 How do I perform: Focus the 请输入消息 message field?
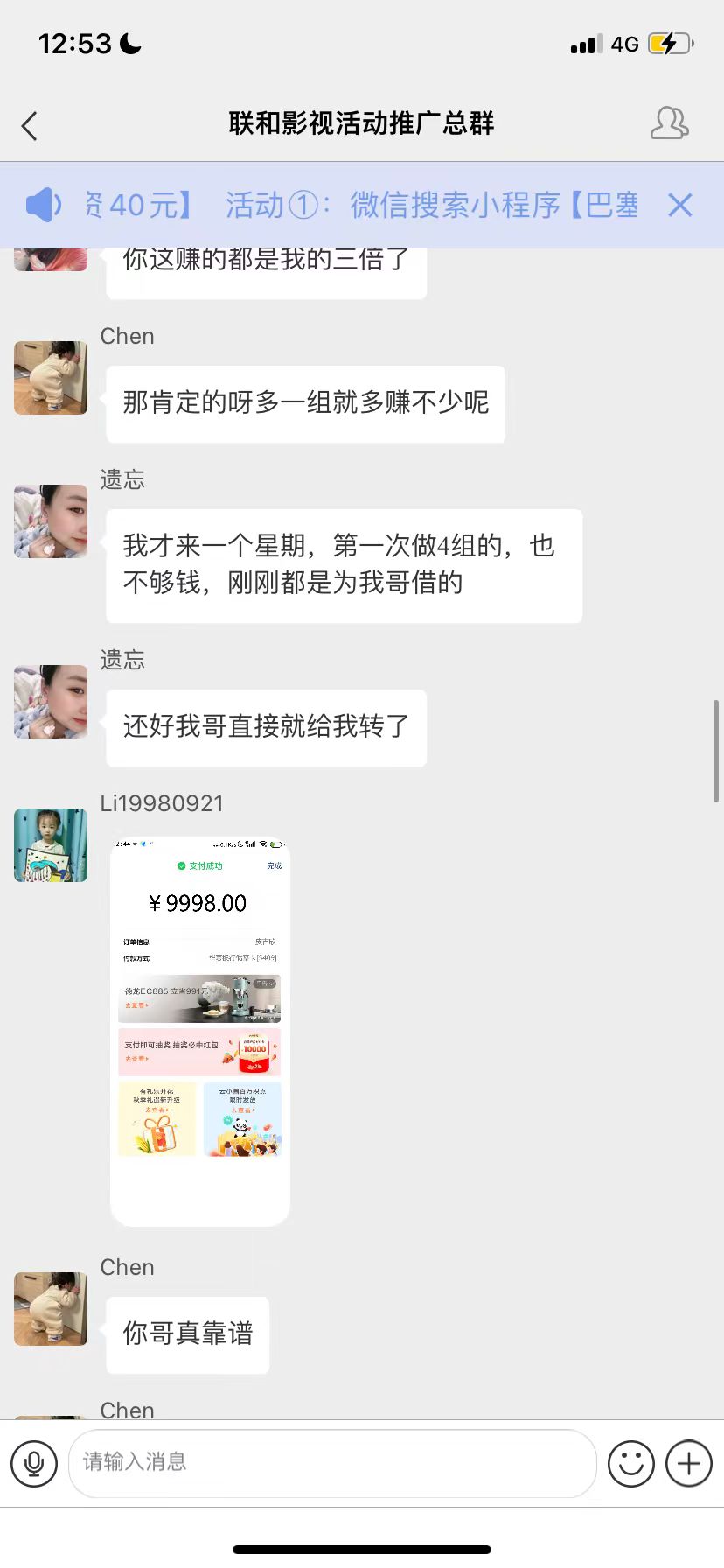point(332,1463)
